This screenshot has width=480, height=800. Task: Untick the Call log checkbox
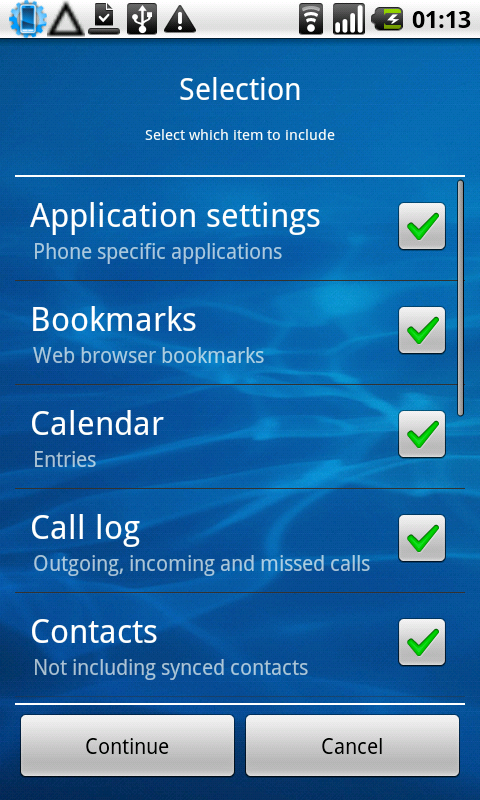[422, 538]
